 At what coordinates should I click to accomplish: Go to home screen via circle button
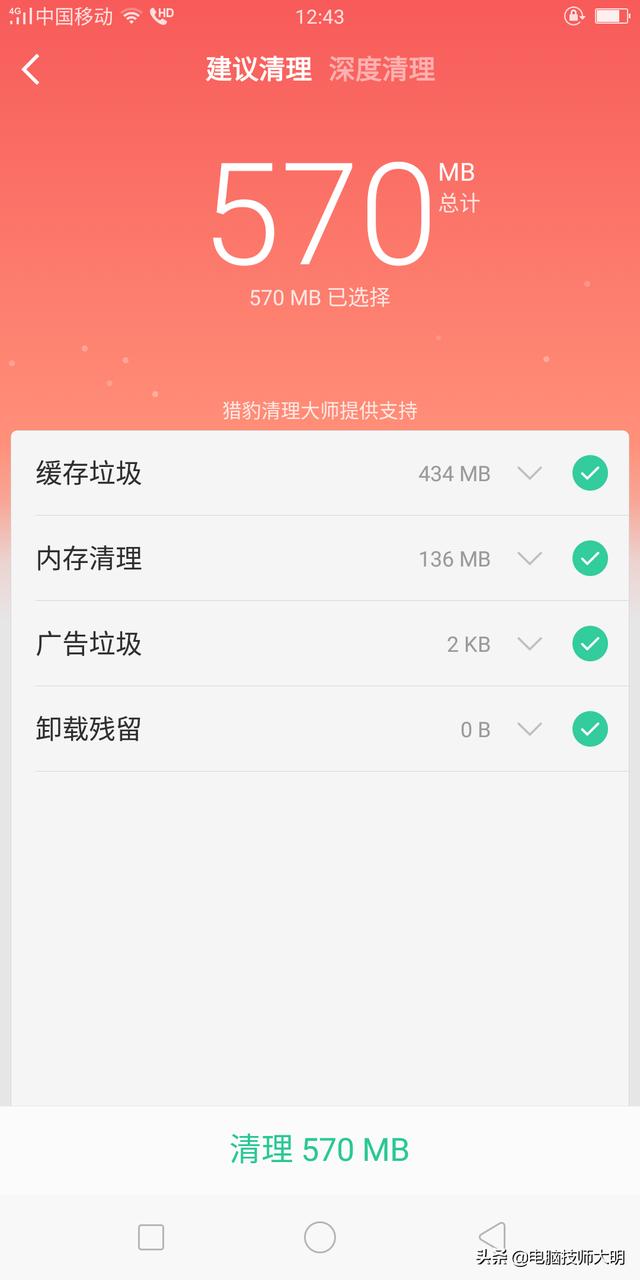pyautogui.click(x=320, y=1237)
